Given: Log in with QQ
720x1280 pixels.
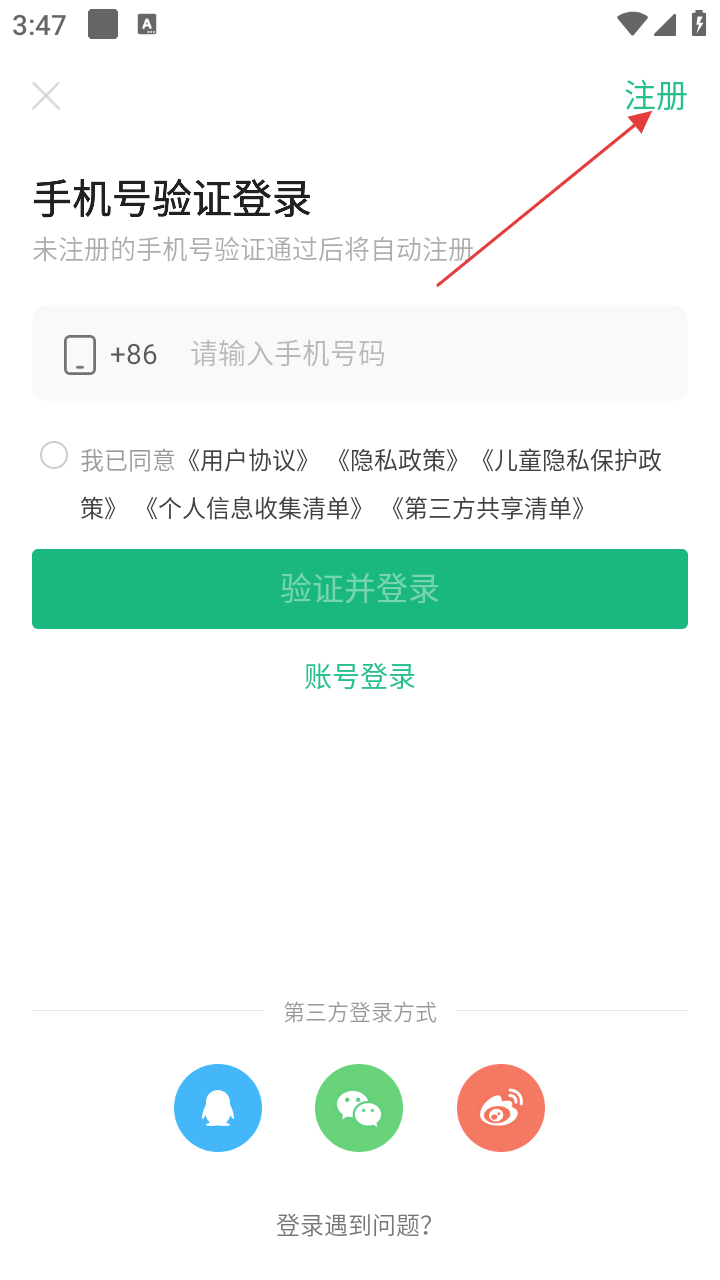Looking at the screenshot, I should [x=218, y=1108].
